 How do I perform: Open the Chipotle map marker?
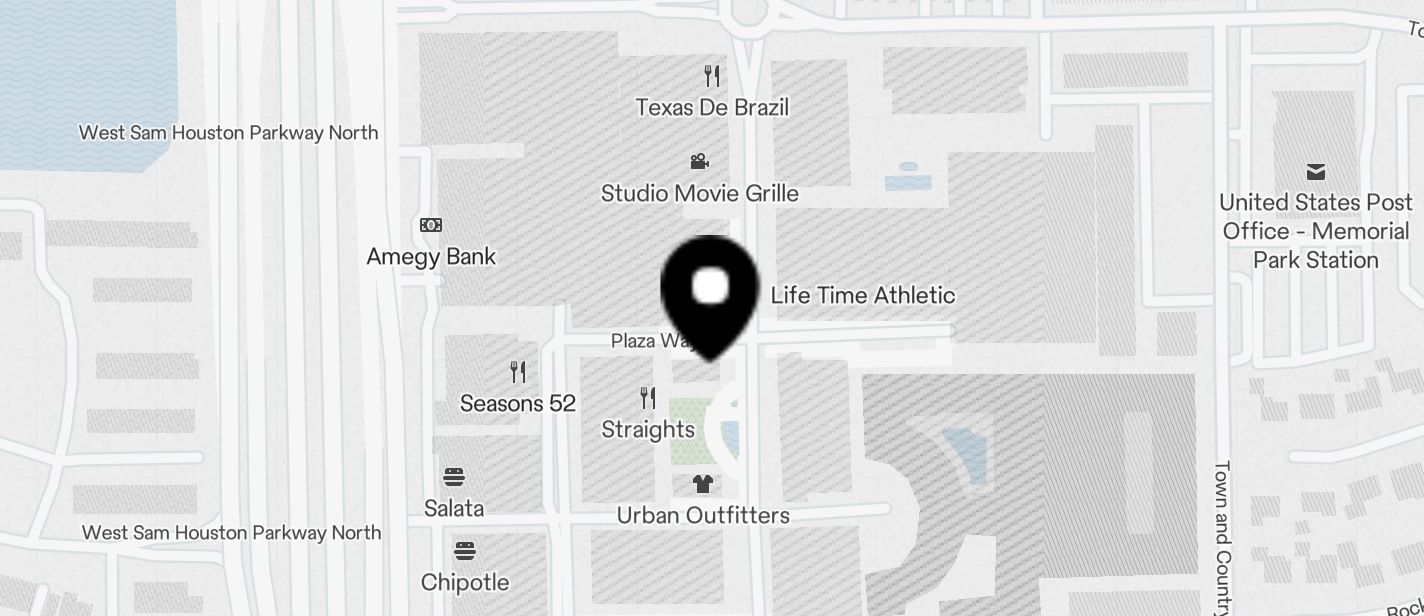(465, 551)
